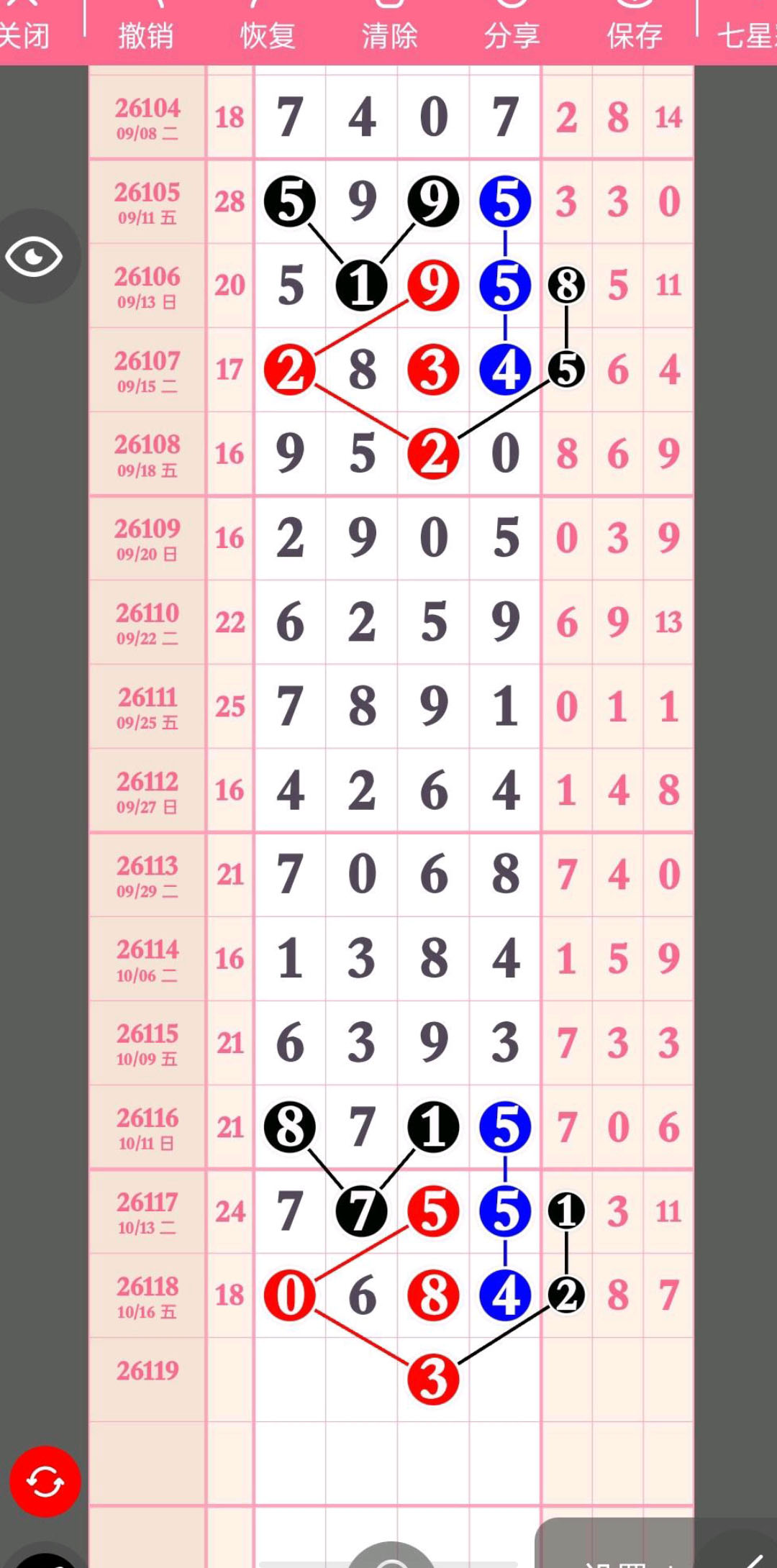The height and width of the screenshot is (1568, 777).
Task: Open the 七星 lottery selector
Action: coord(747,35)
